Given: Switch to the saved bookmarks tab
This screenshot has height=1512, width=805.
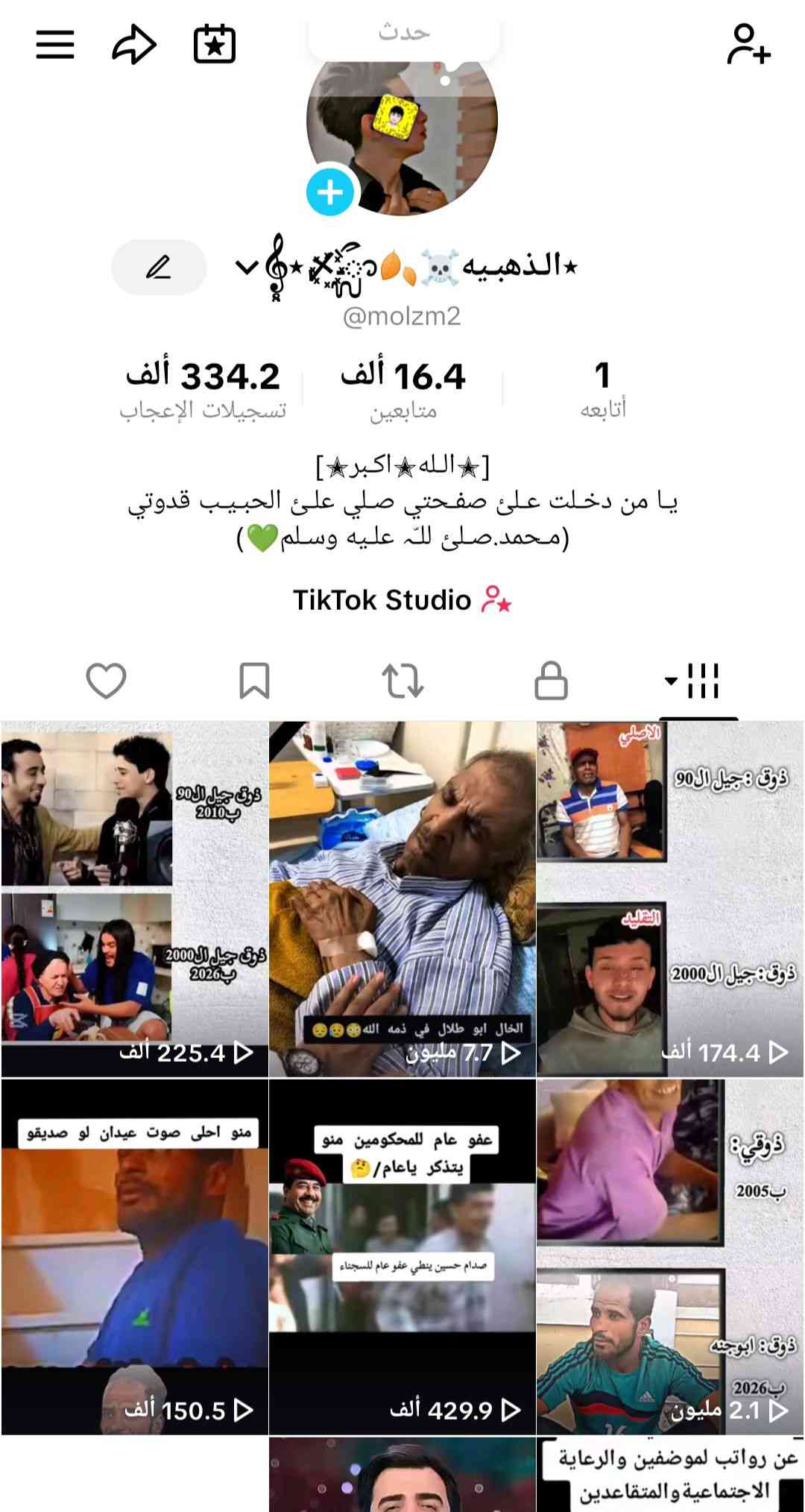Looking at the screenshot, I should [254, 681].
